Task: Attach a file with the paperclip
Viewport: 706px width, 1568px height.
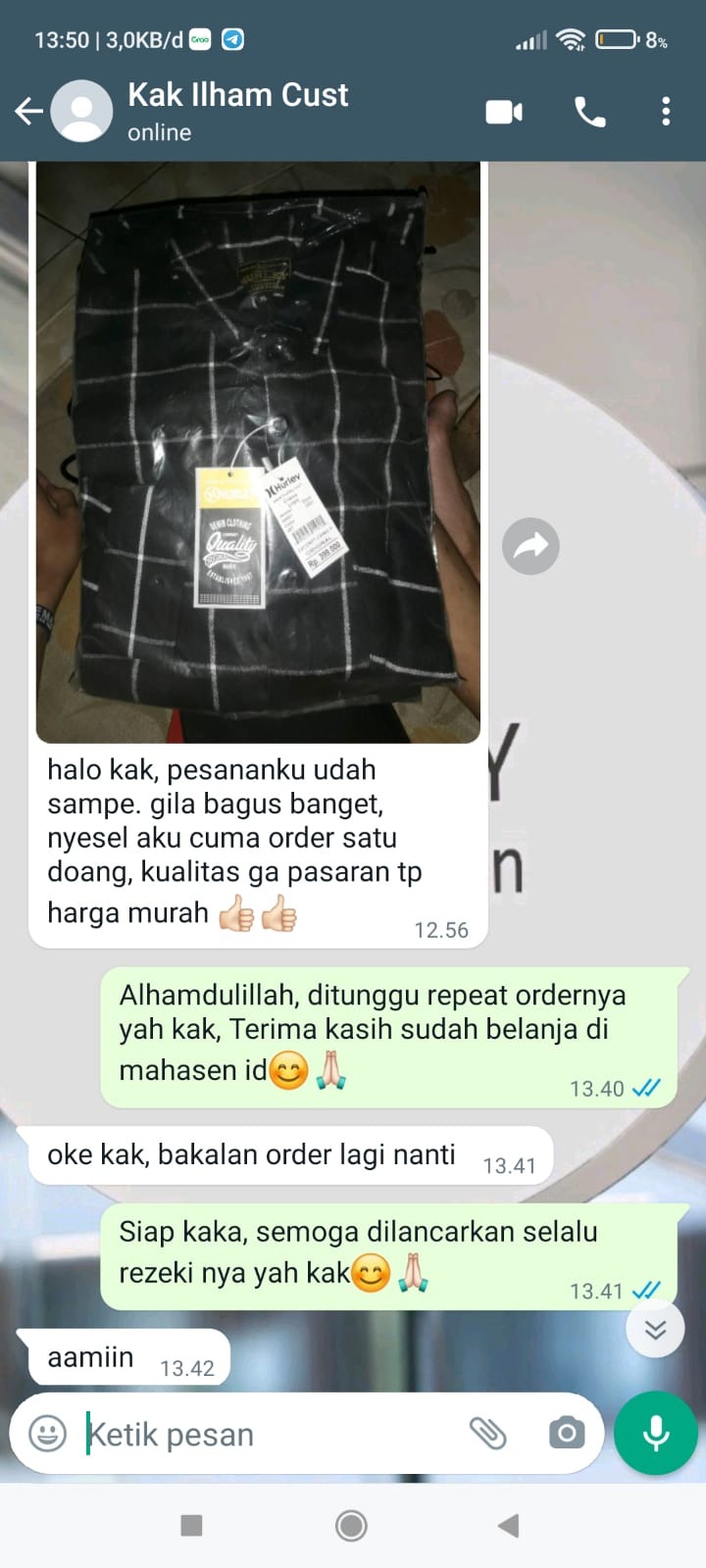Action: 487,1434
